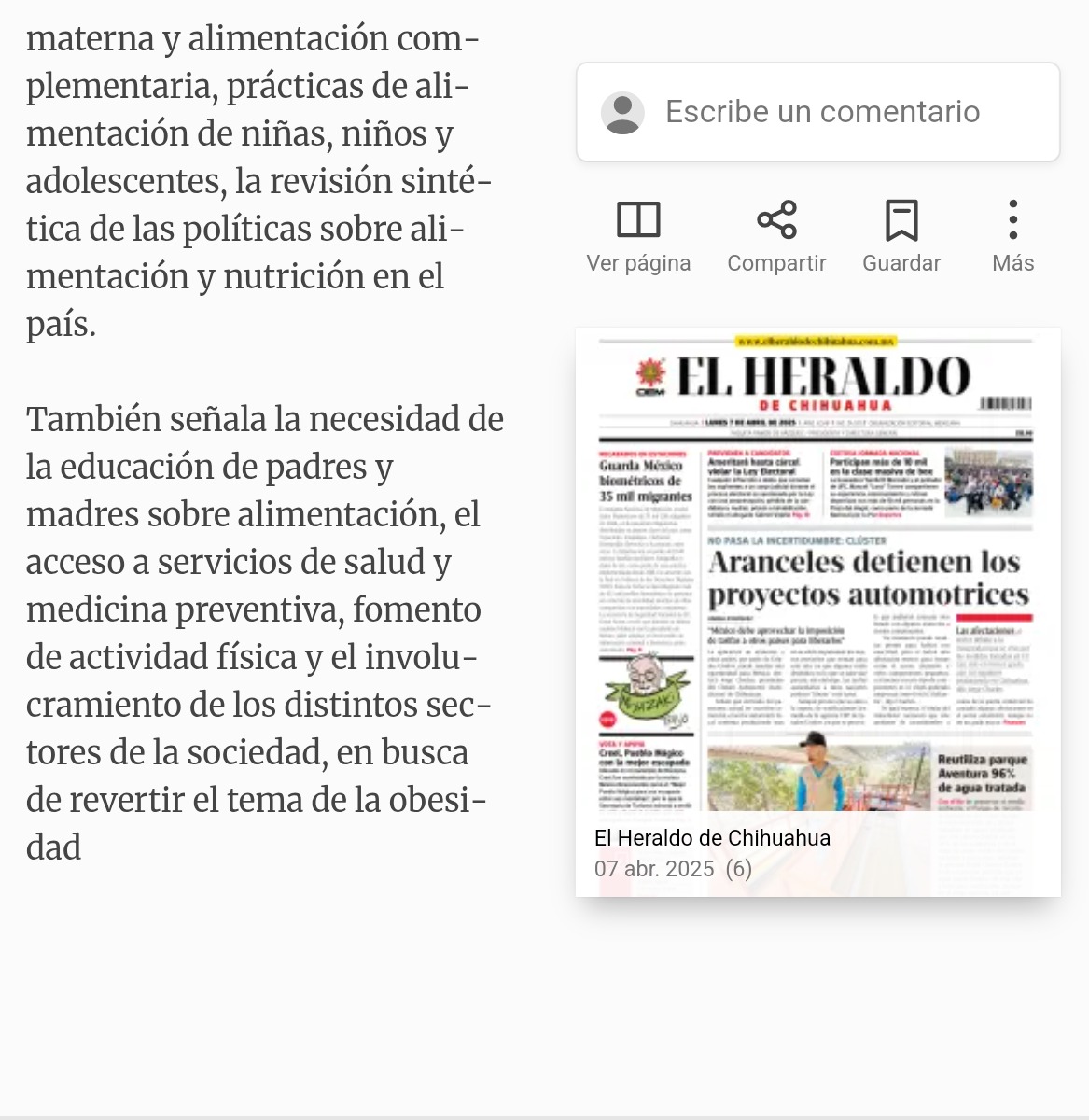Save the article with Guardar
The image size is (1089, 1120).
901,237
